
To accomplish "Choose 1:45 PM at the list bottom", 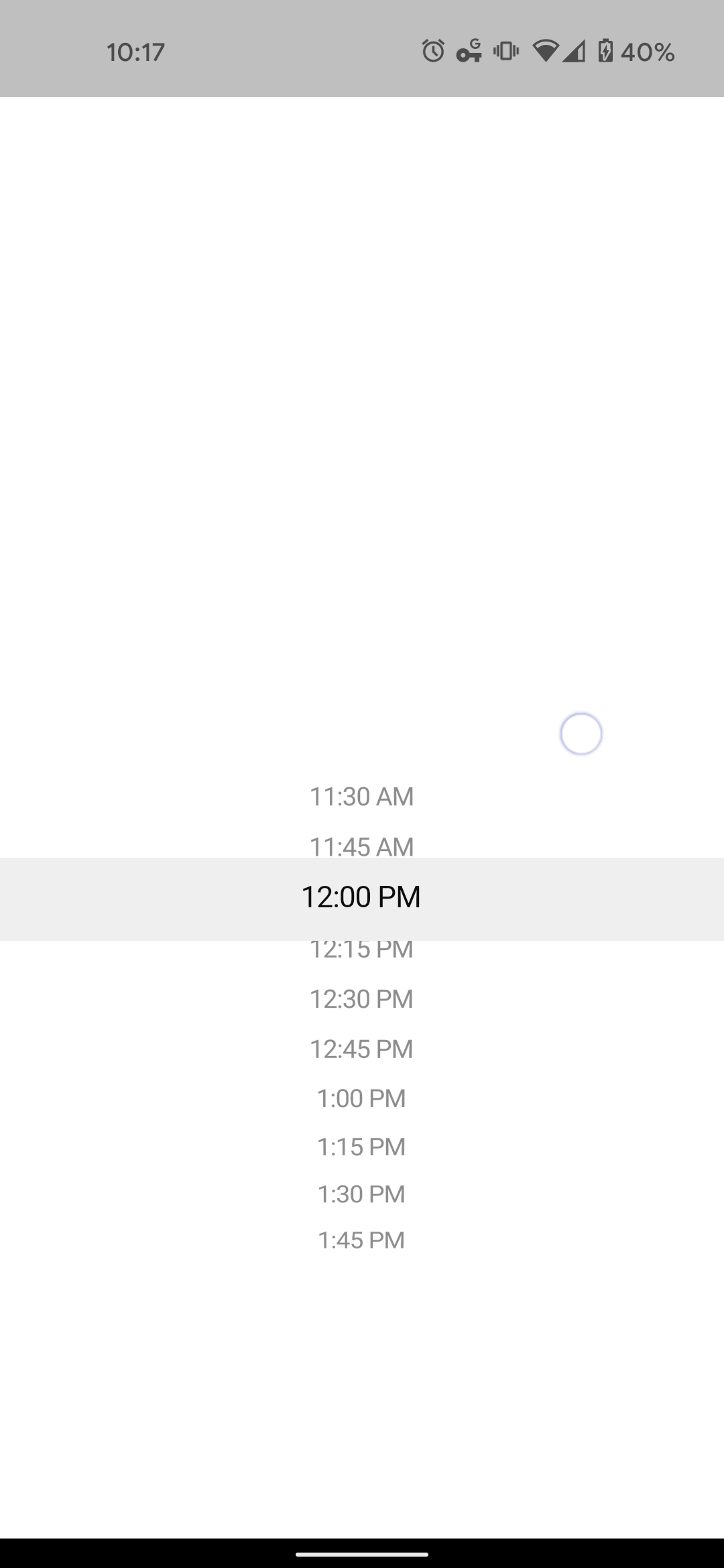I will coord(362,1240).
